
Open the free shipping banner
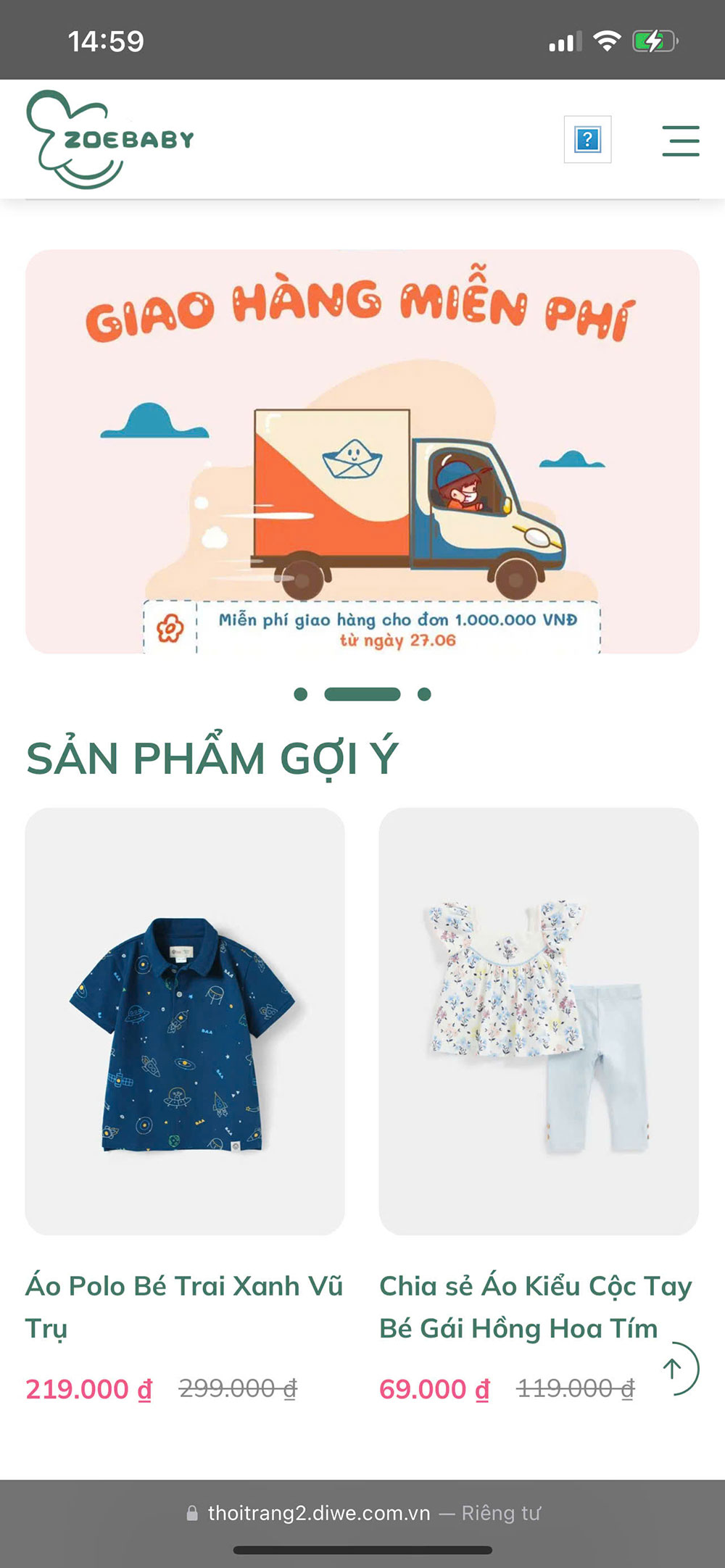(362, 451)
